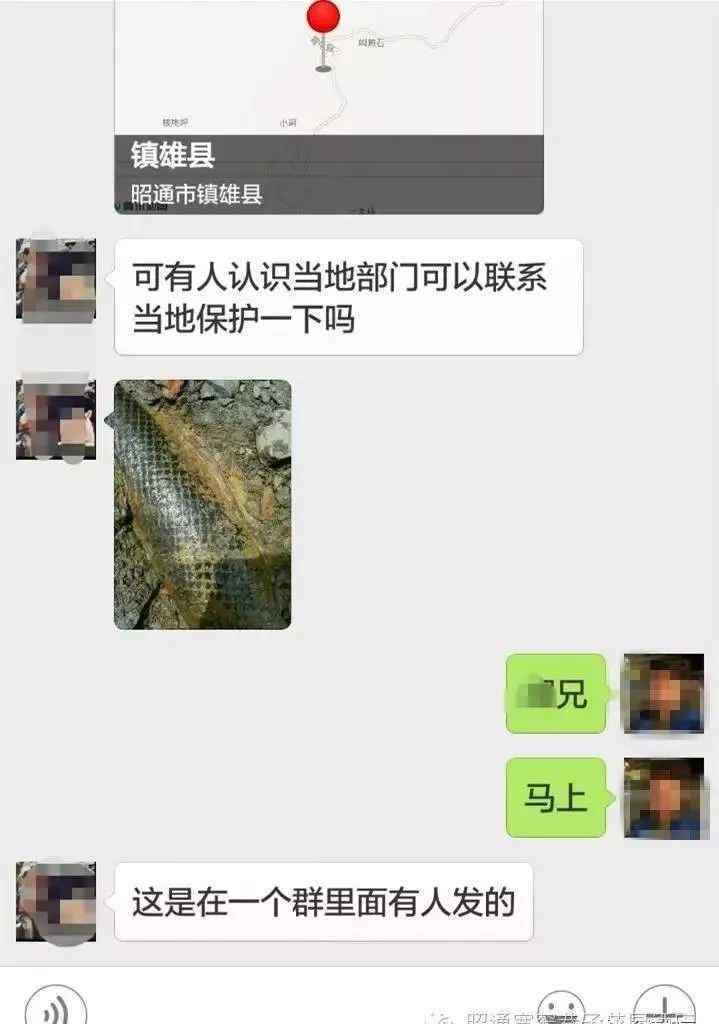This screenshot has height=1024, width=719.
Task: Open avatar beside 可有人认识当地部门 message
Action: pyautogui.click(x=56, y=279)
